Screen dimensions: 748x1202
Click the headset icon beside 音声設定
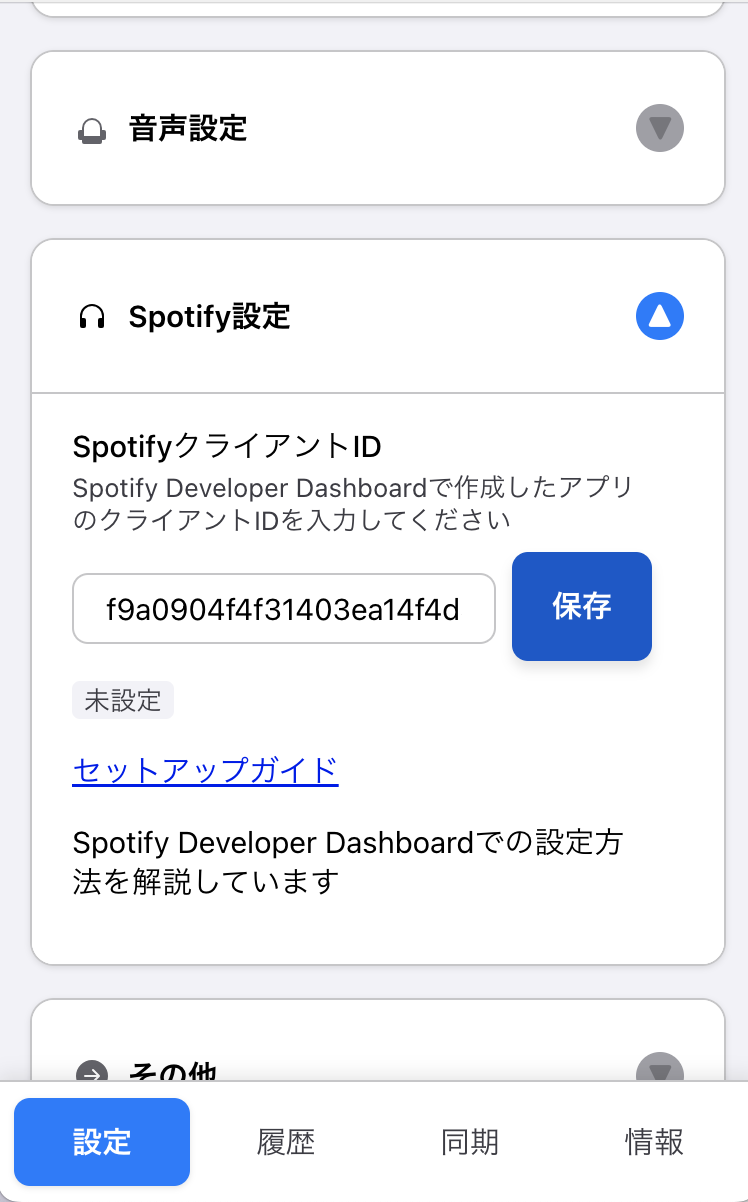click(x=94, y=128)
